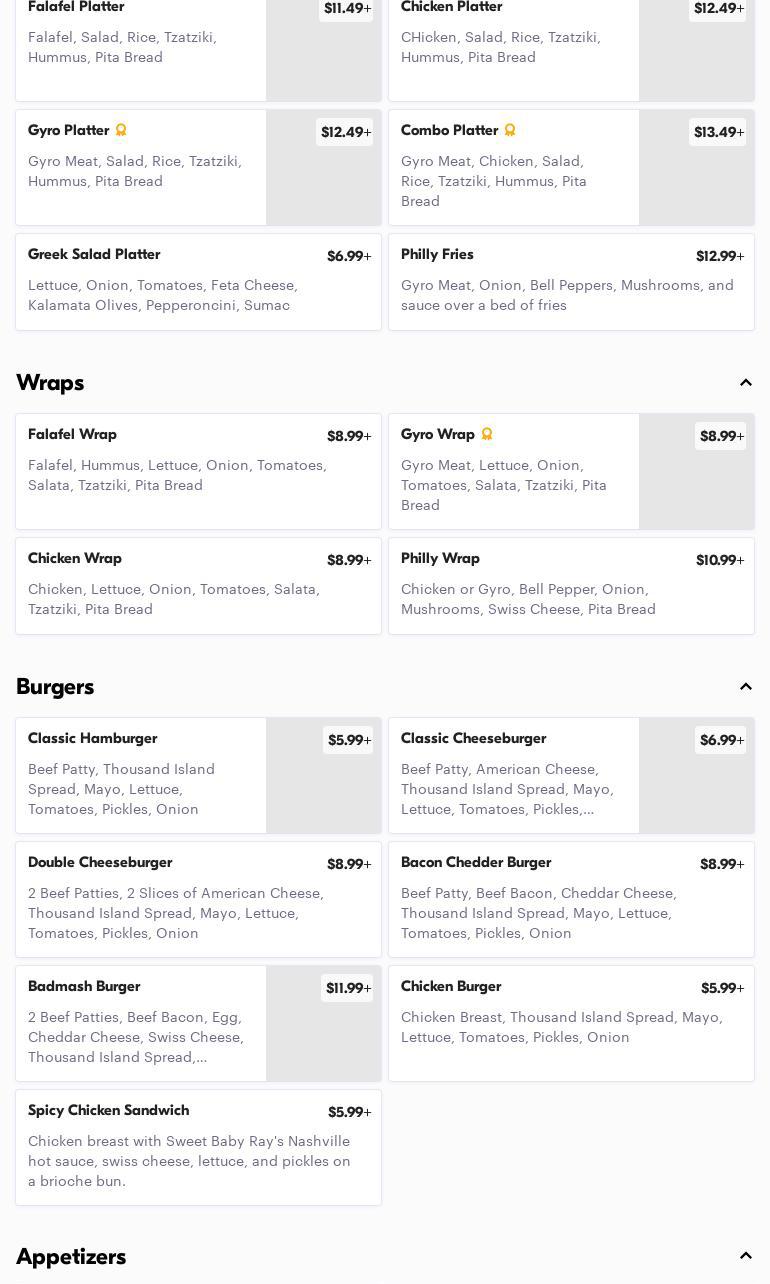
Task: Open the Double Cheeseburger item
Action: coord(198,899)
